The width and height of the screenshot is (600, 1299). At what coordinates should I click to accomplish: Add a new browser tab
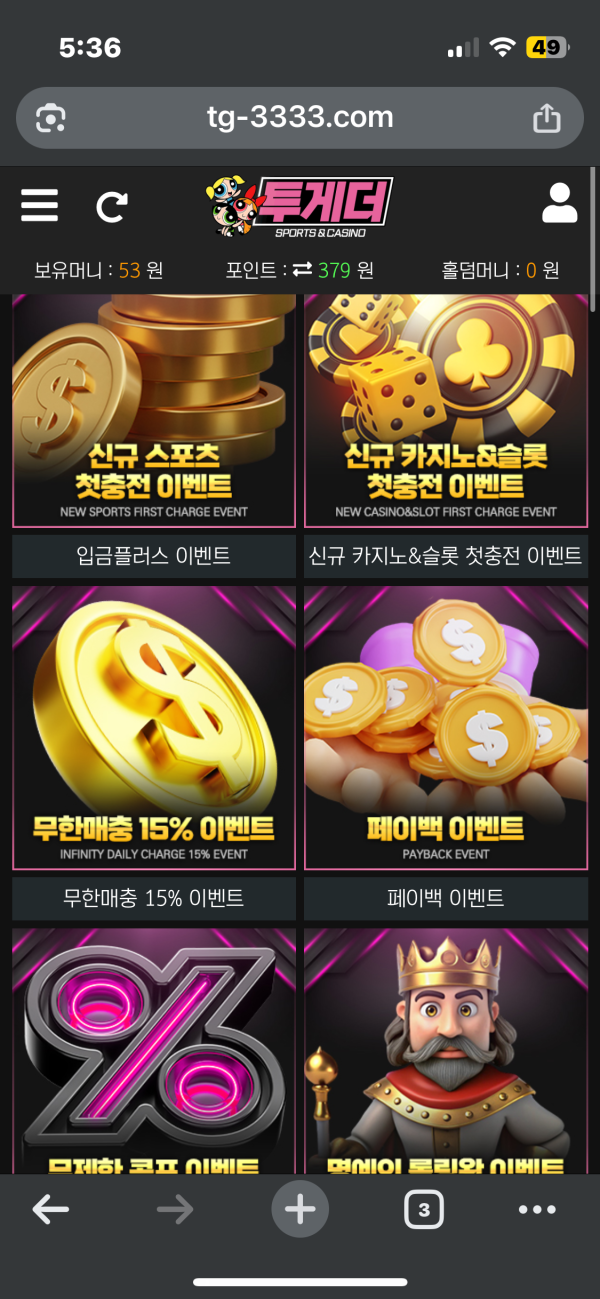coord(300,1210)
